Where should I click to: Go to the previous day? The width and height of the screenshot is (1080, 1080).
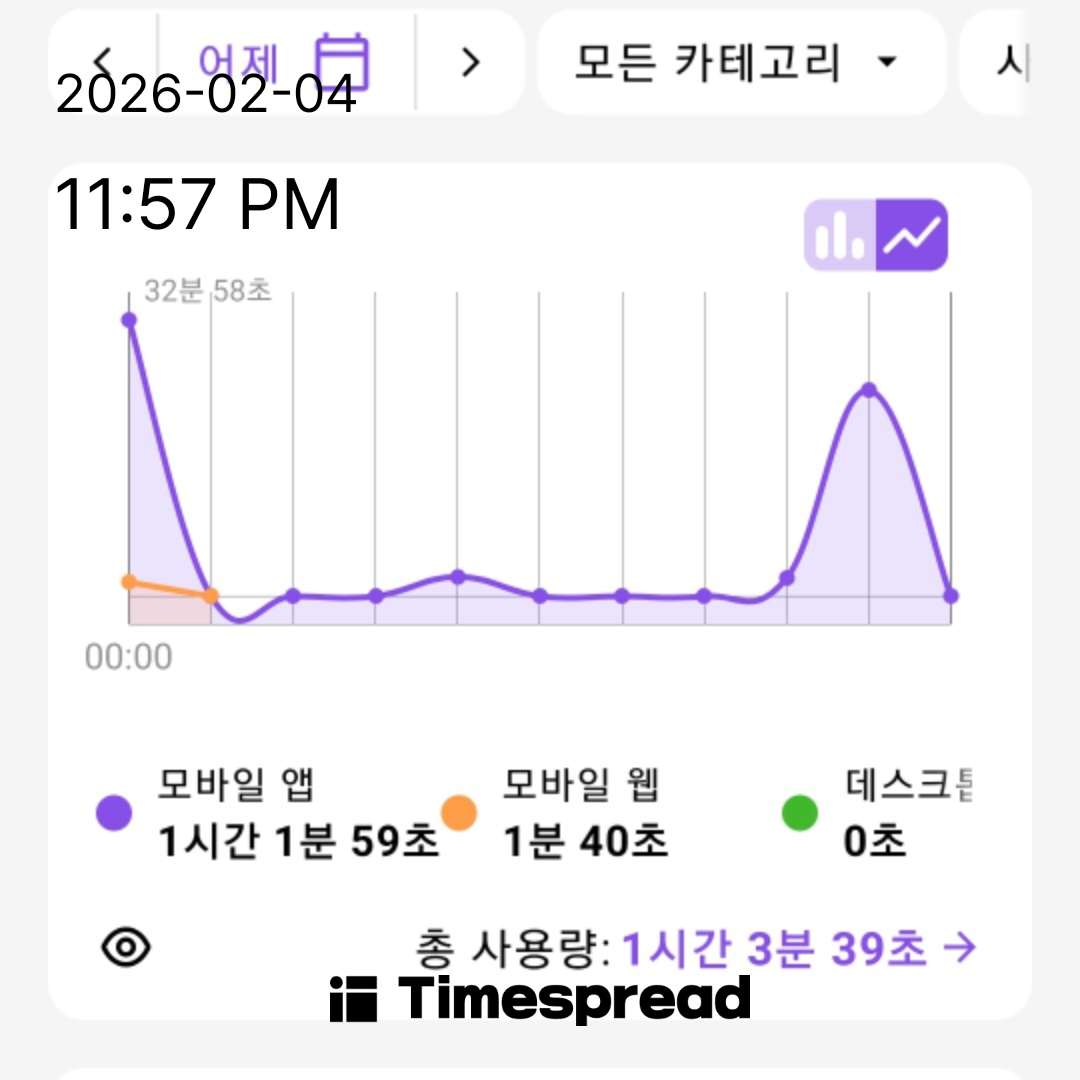[x=103, y=62]
